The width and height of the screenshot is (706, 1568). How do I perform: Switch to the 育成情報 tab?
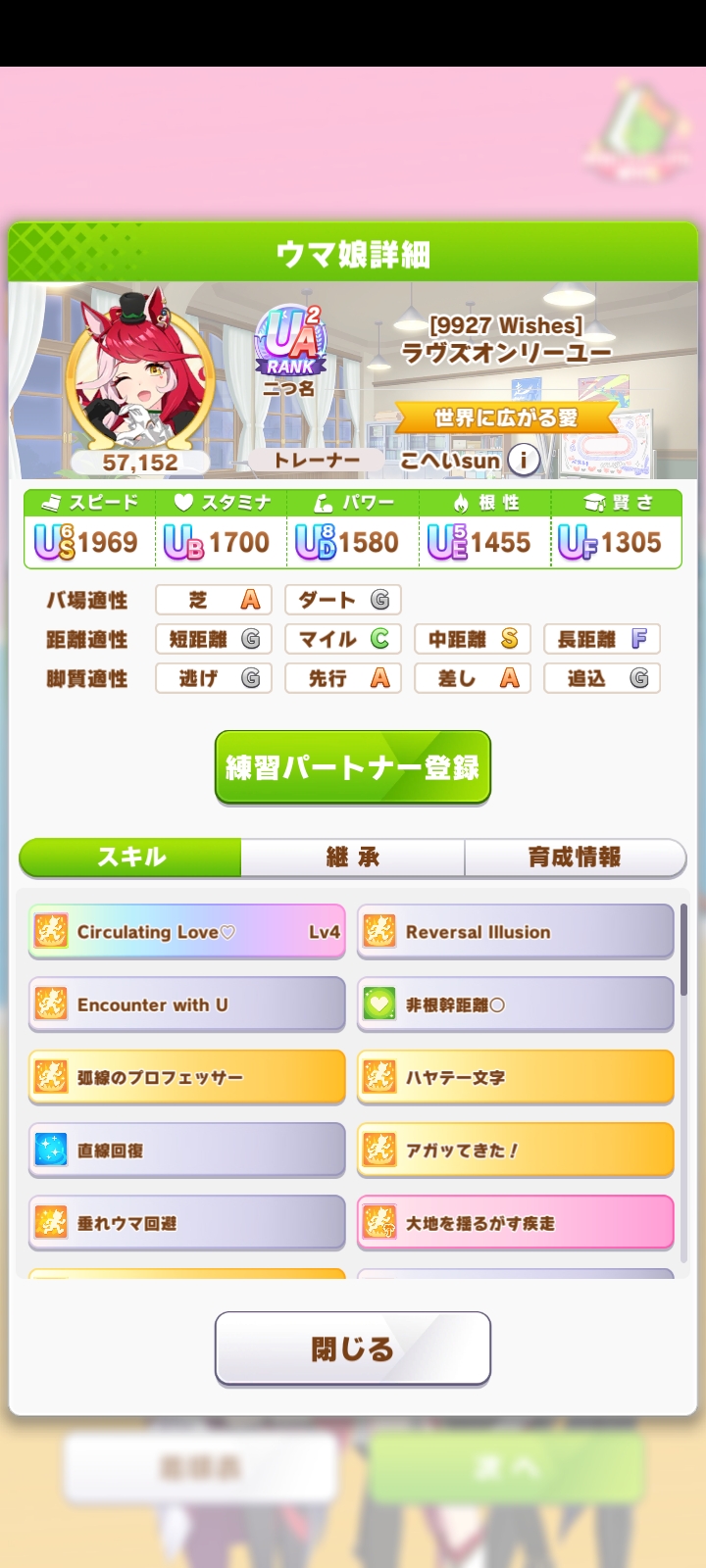575,857
